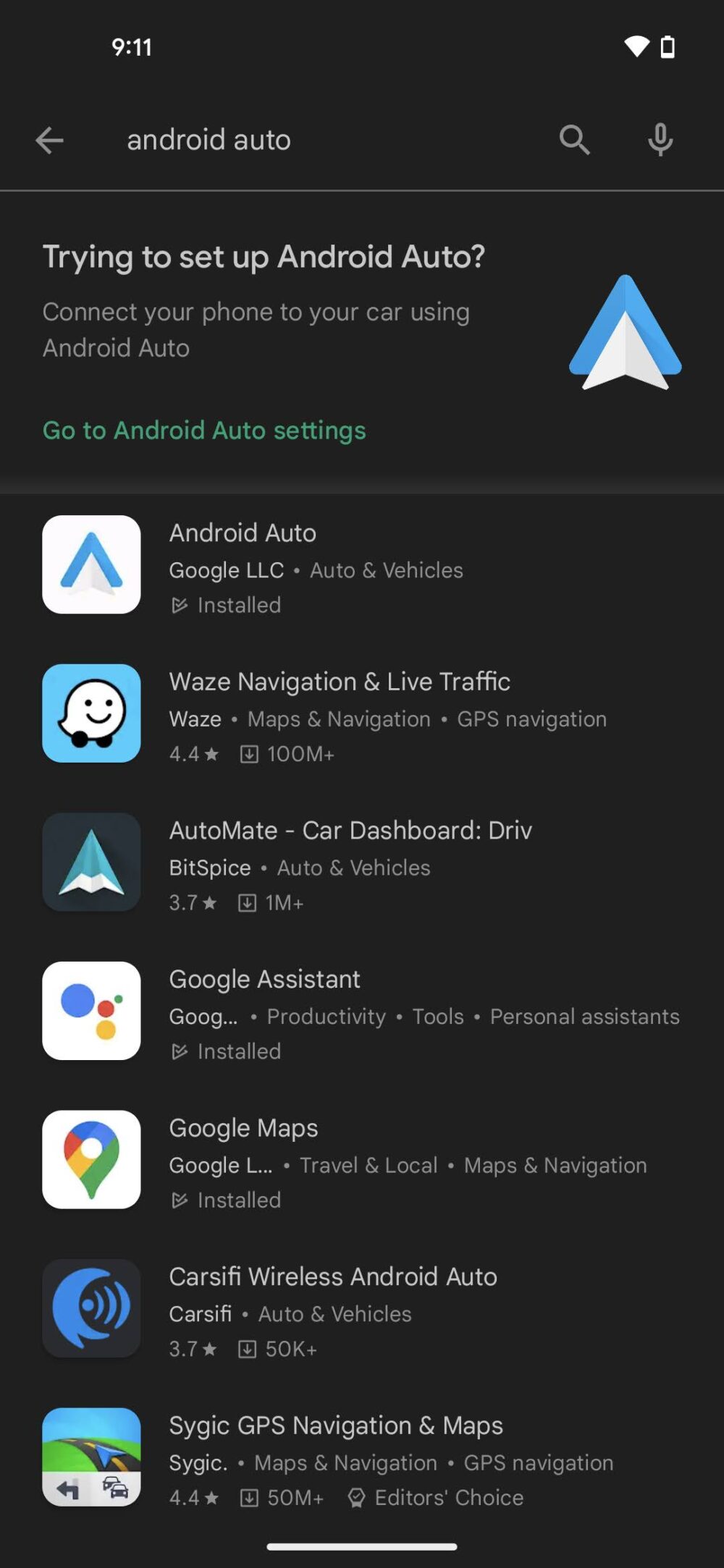The image size is (724, 1568).
Task: Open the Google Assistant result entry
Action: tap(264, 978)
